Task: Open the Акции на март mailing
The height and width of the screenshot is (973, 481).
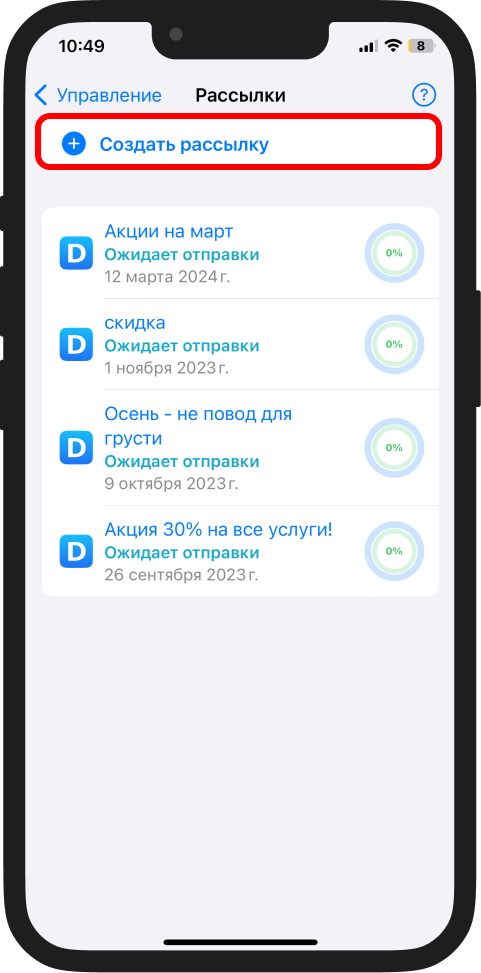Action: tap(240, 253)
